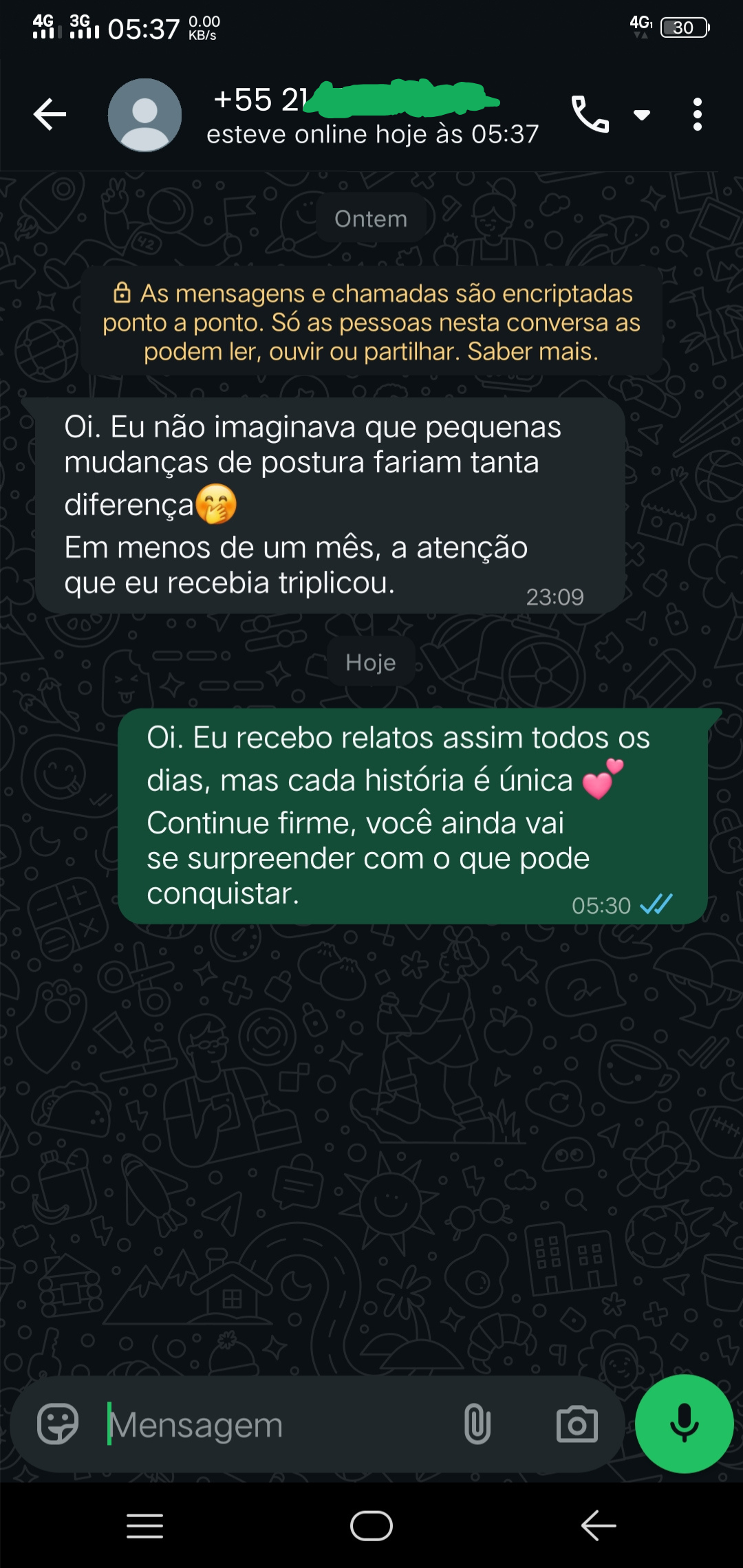This screenshot has width=743, height=1568.
Task: Go back to the chat list
Action: point(50,114)
